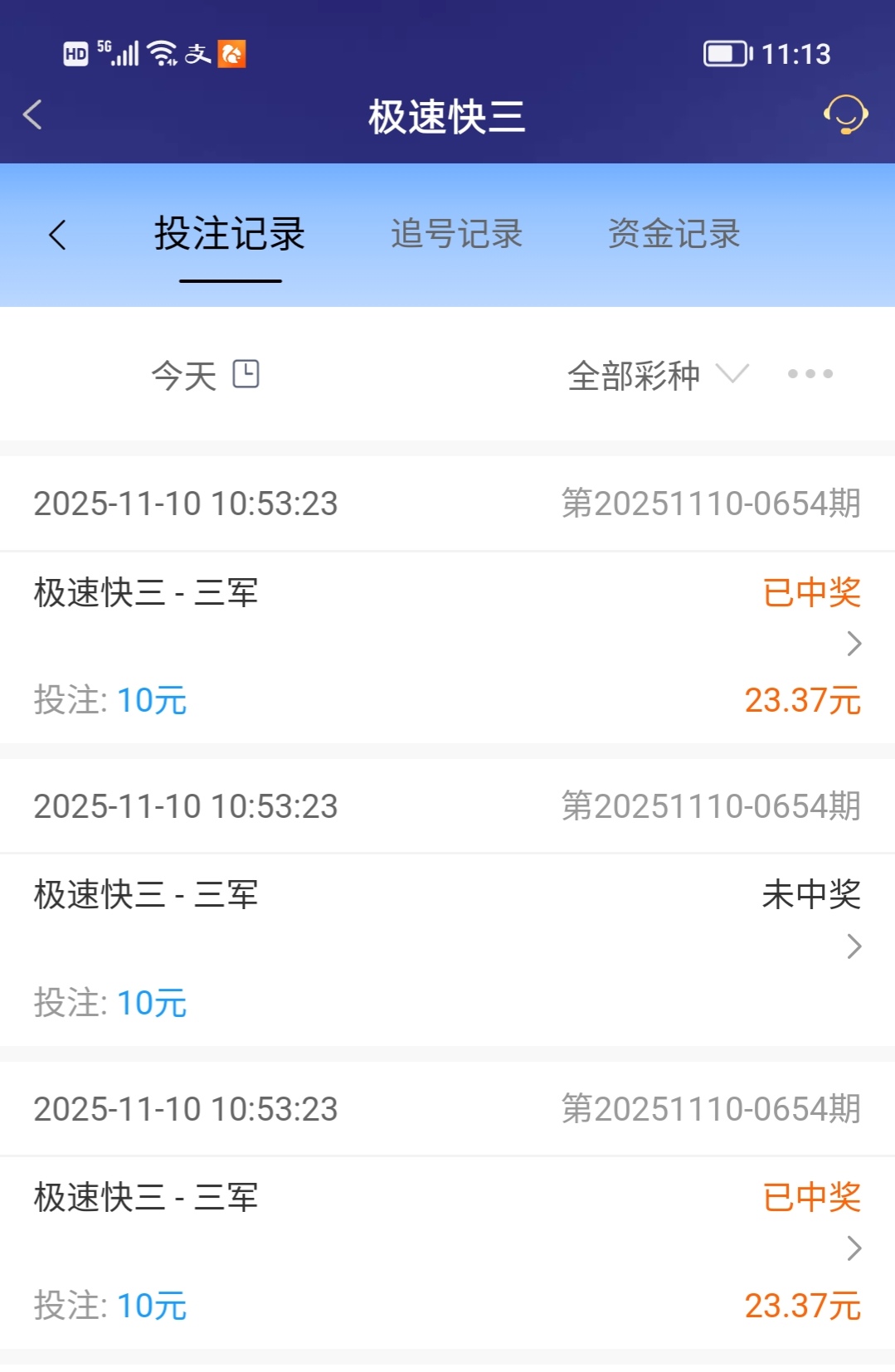Select the 投注记录 tab

click(x=230, y=235)
